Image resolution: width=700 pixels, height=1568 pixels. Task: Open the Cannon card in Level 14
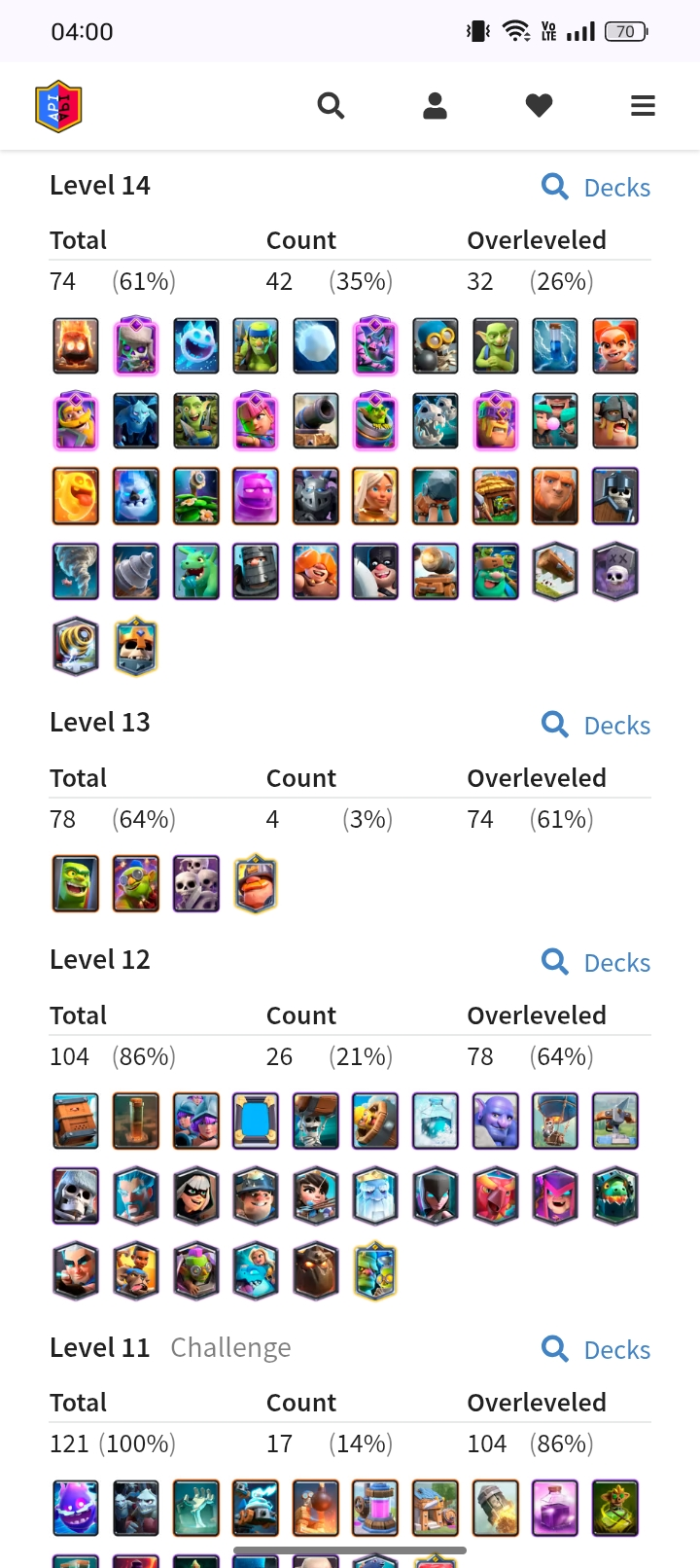316,421
